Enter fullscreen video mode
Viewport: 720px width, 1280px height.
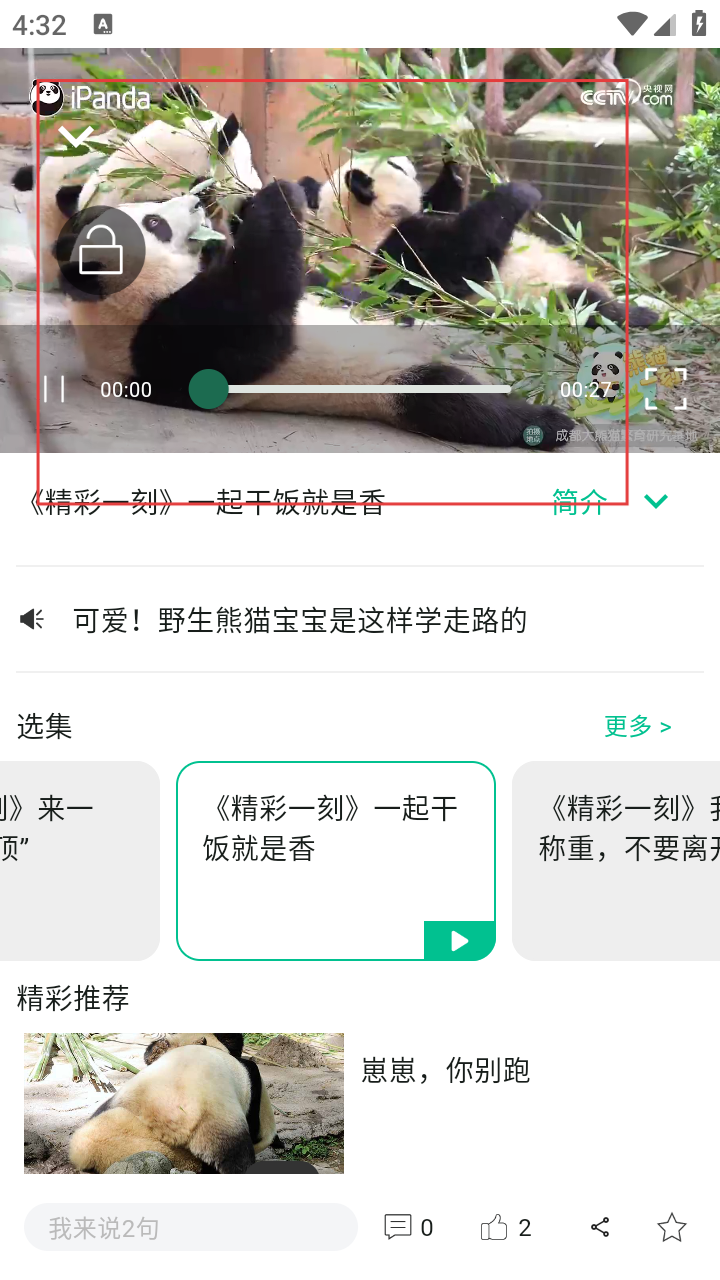pos(665,389)
